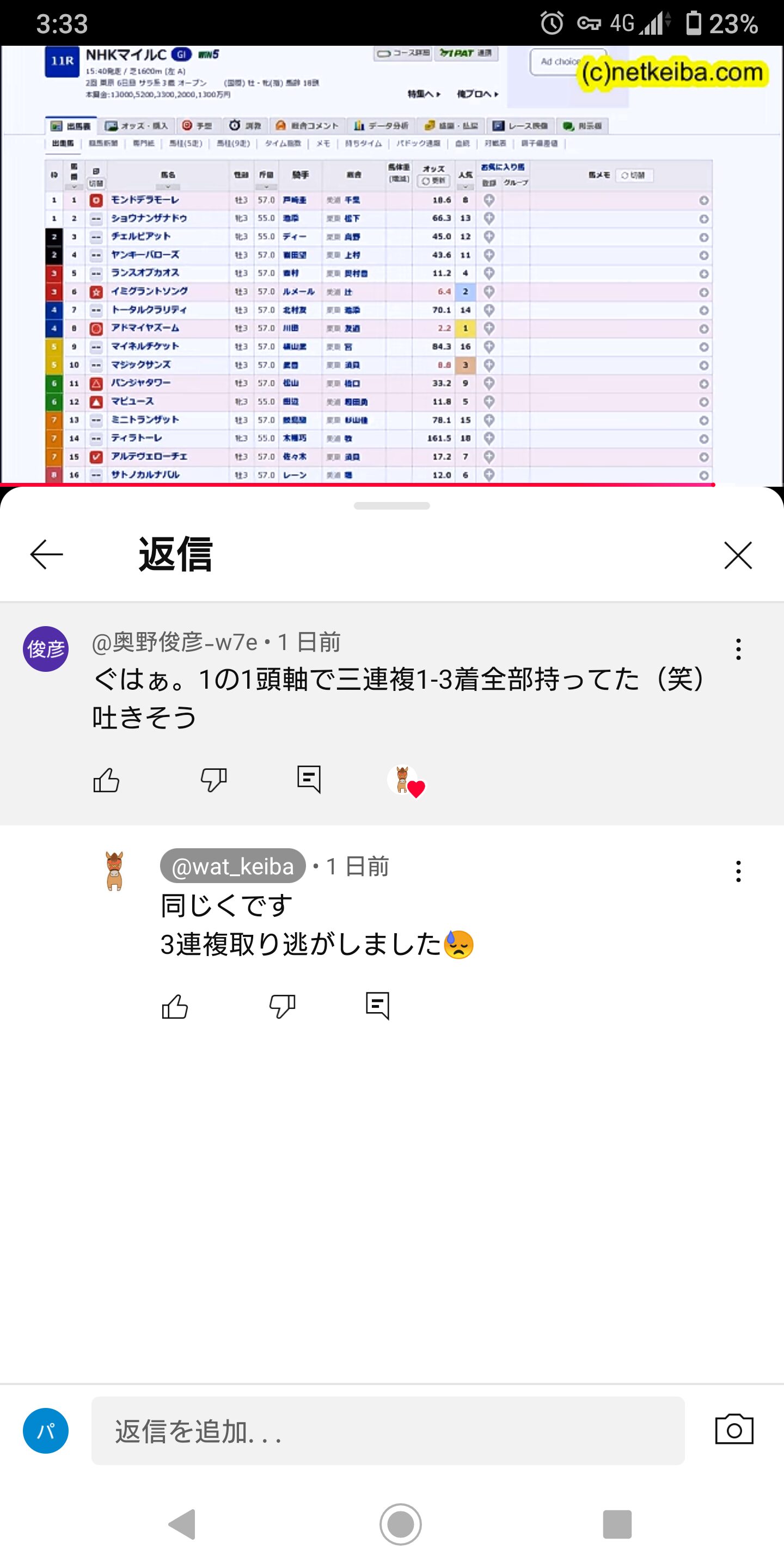Close the replies panel with X
784x1568 pixels.
click(738, 555)
